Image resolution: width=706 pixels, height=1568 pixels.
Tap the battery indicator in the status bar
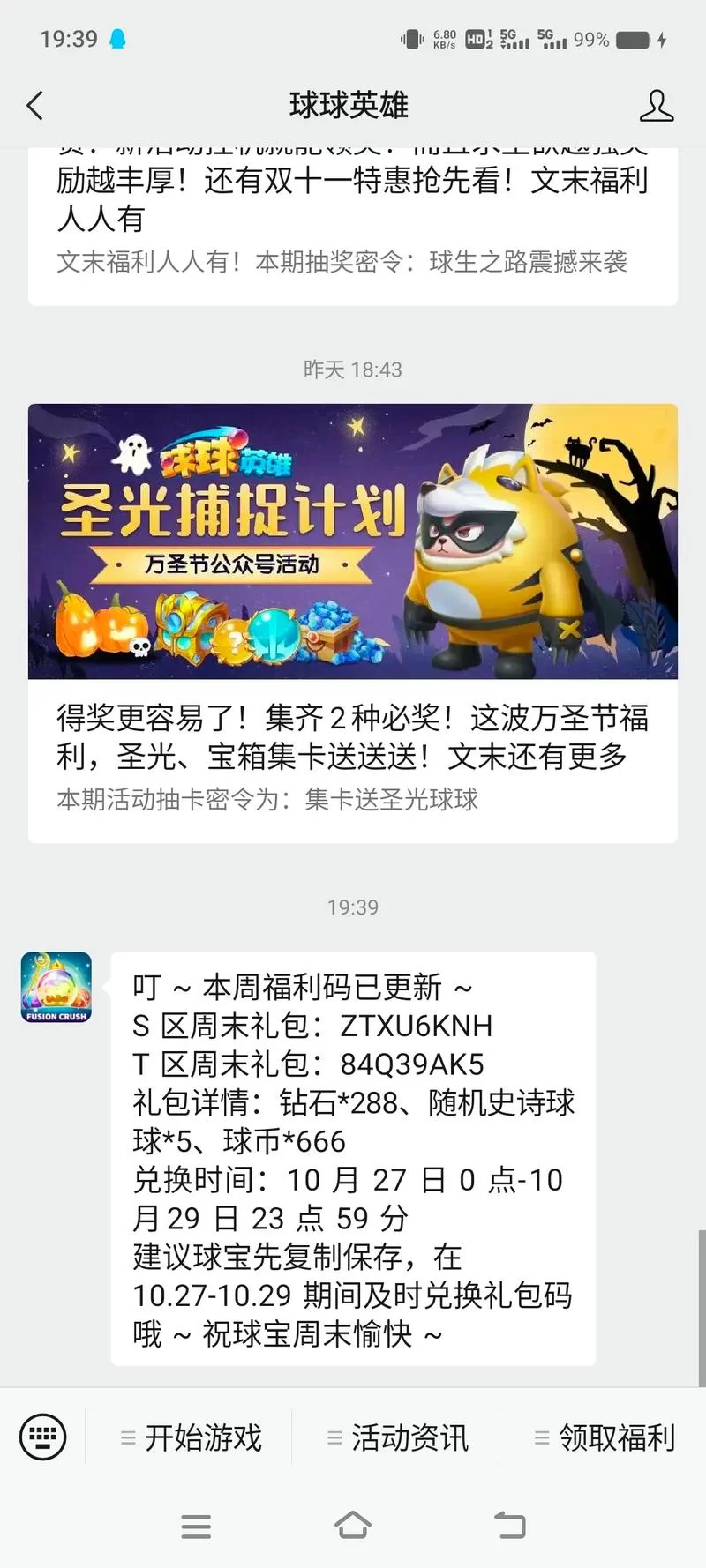[x=632, y=39]
